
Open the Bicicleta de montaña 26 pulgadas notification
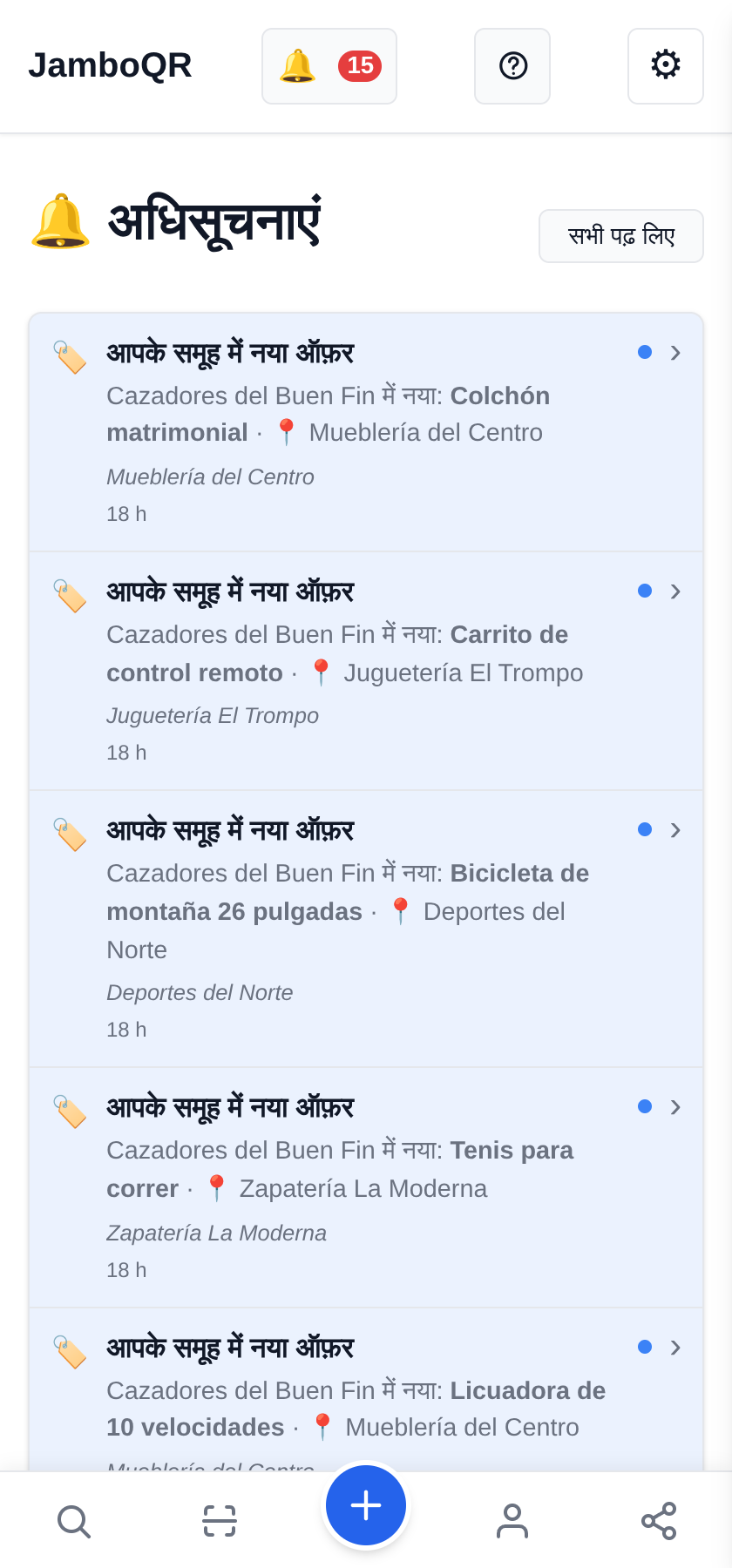pyautogui.click(x=366, y=929)
